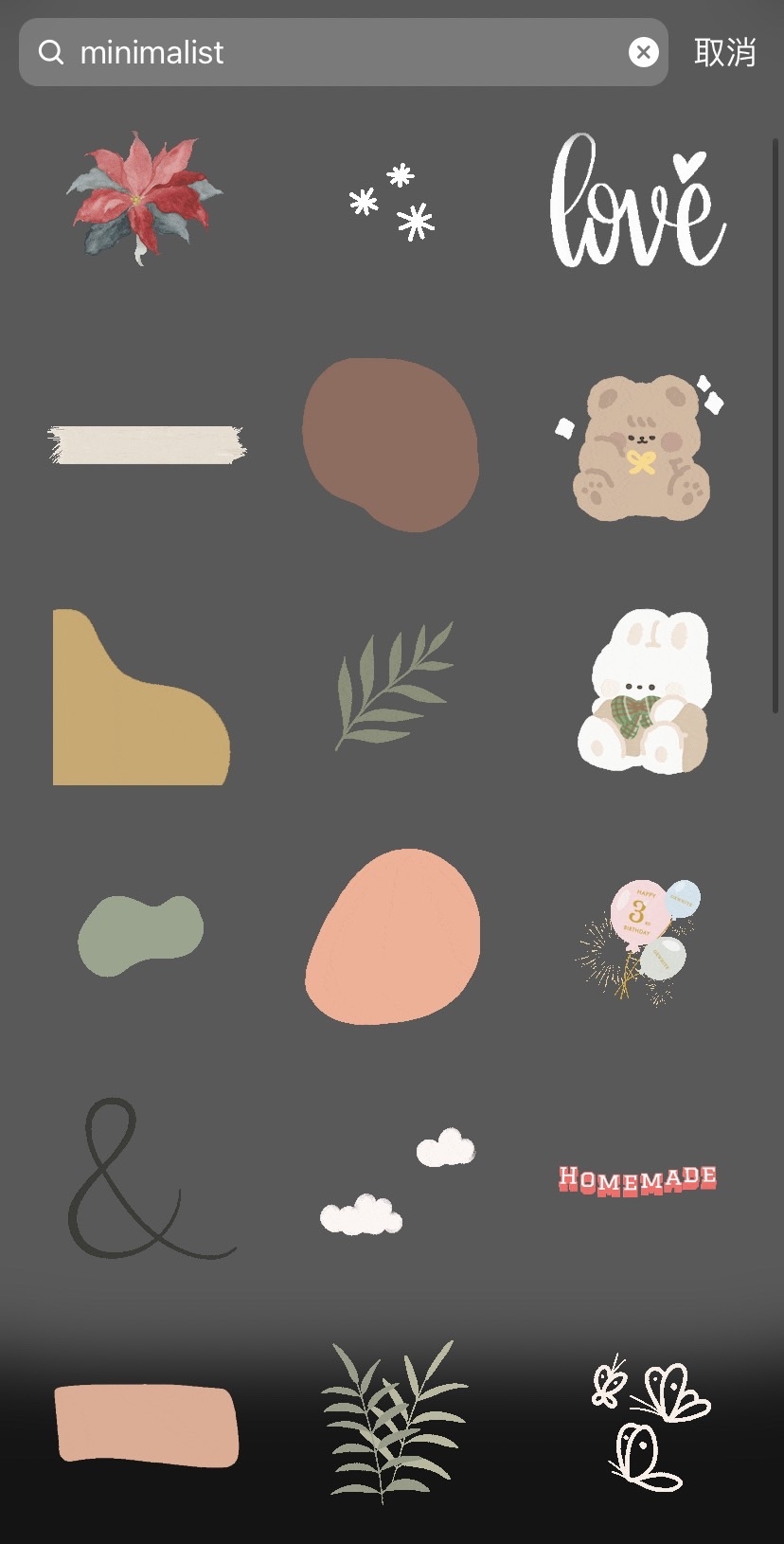
Task: Clear the minimalist search text
Action: coord(643,52)
